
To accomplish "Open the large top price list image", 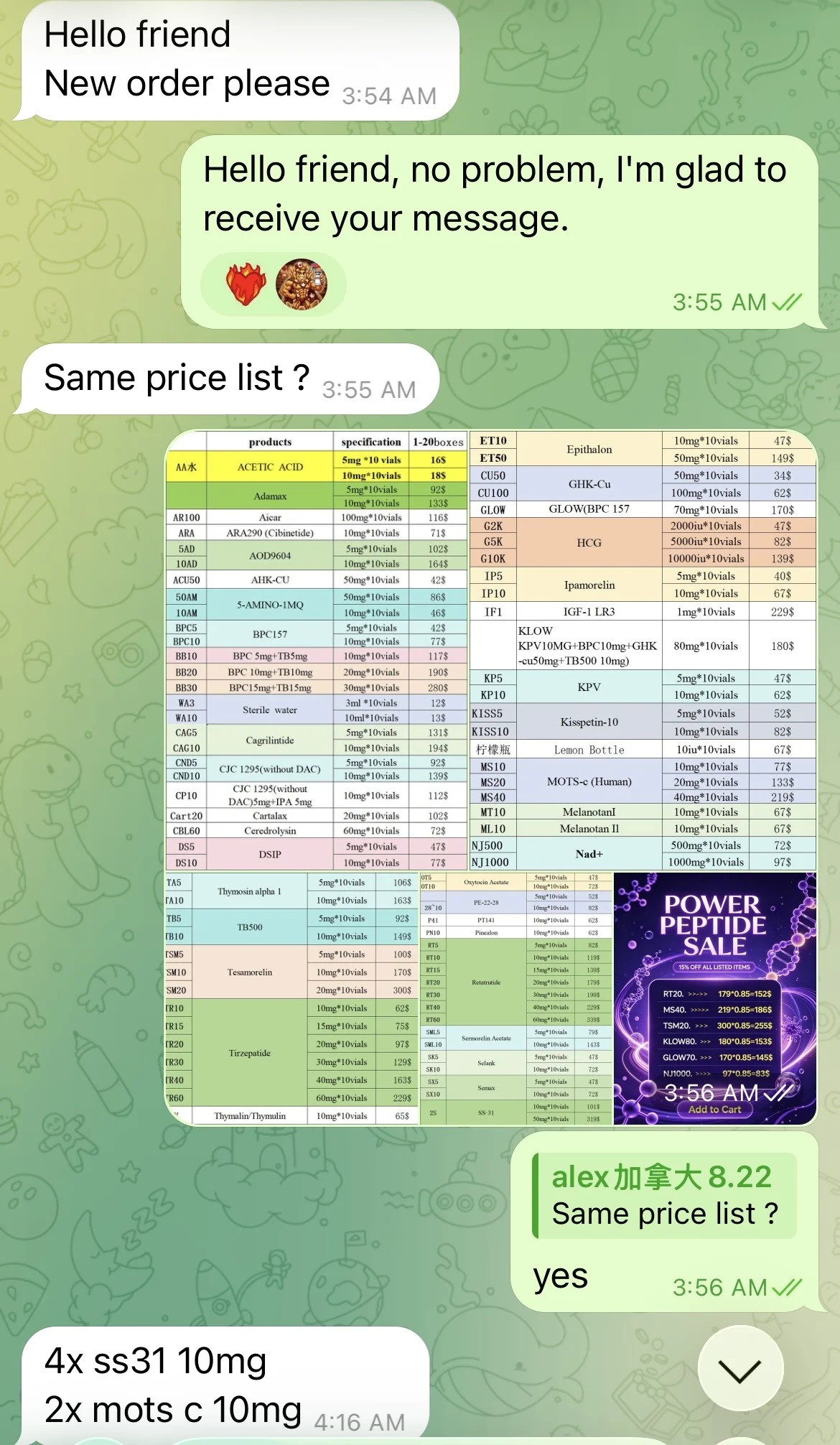I will 491,651.
